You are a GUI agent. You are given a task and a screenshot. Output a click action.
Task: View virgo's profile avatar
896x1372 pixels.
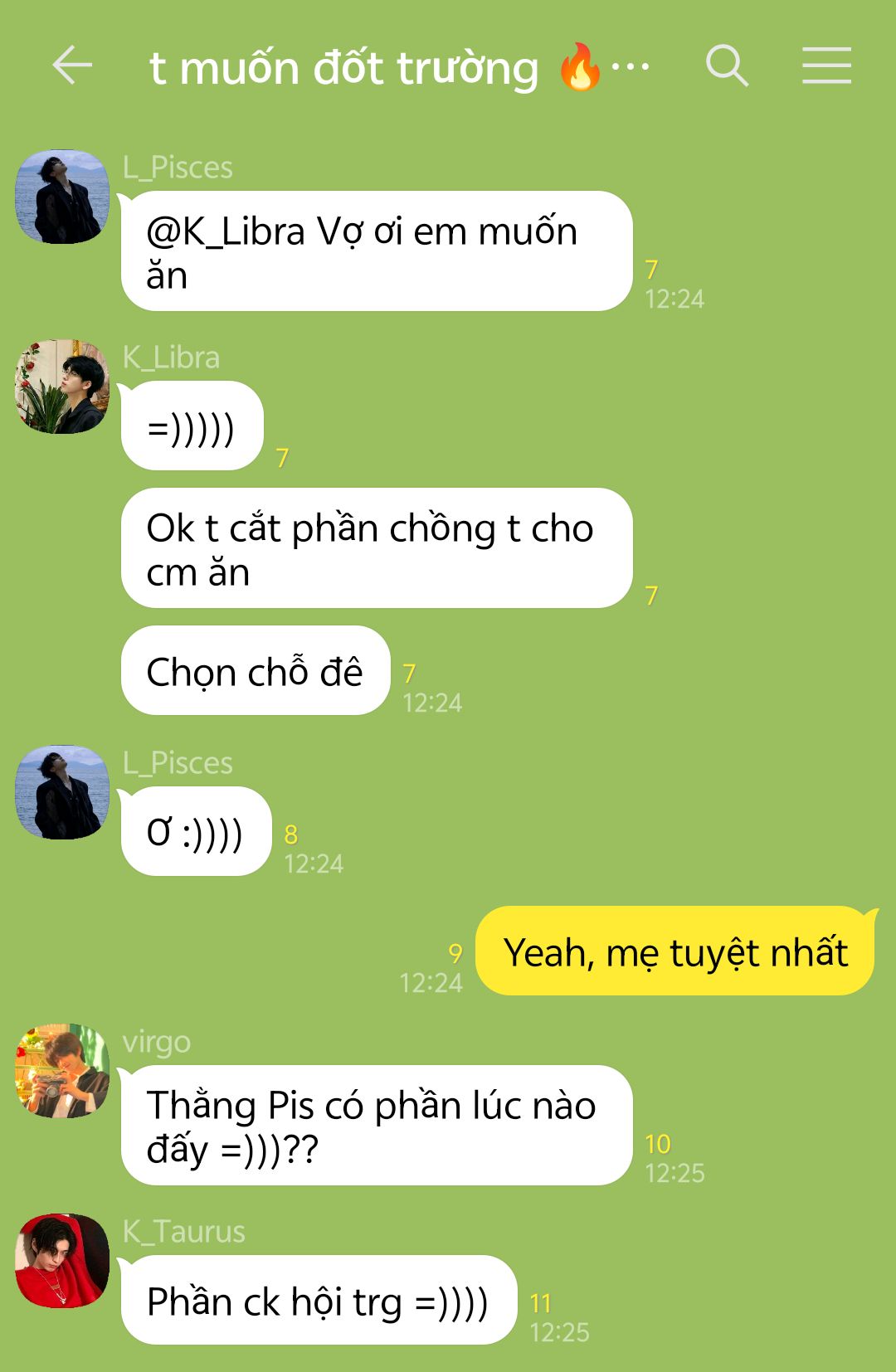(62, 1070)
